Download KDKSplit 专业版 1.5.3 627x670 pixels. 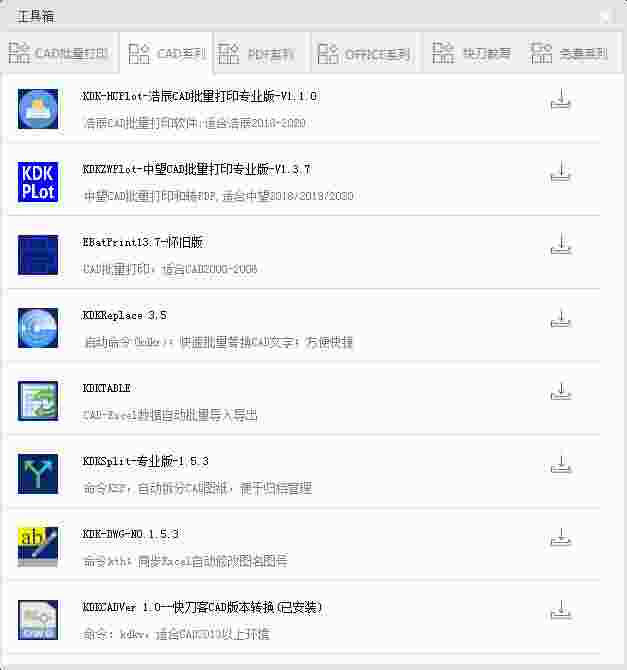pos(561,464)
